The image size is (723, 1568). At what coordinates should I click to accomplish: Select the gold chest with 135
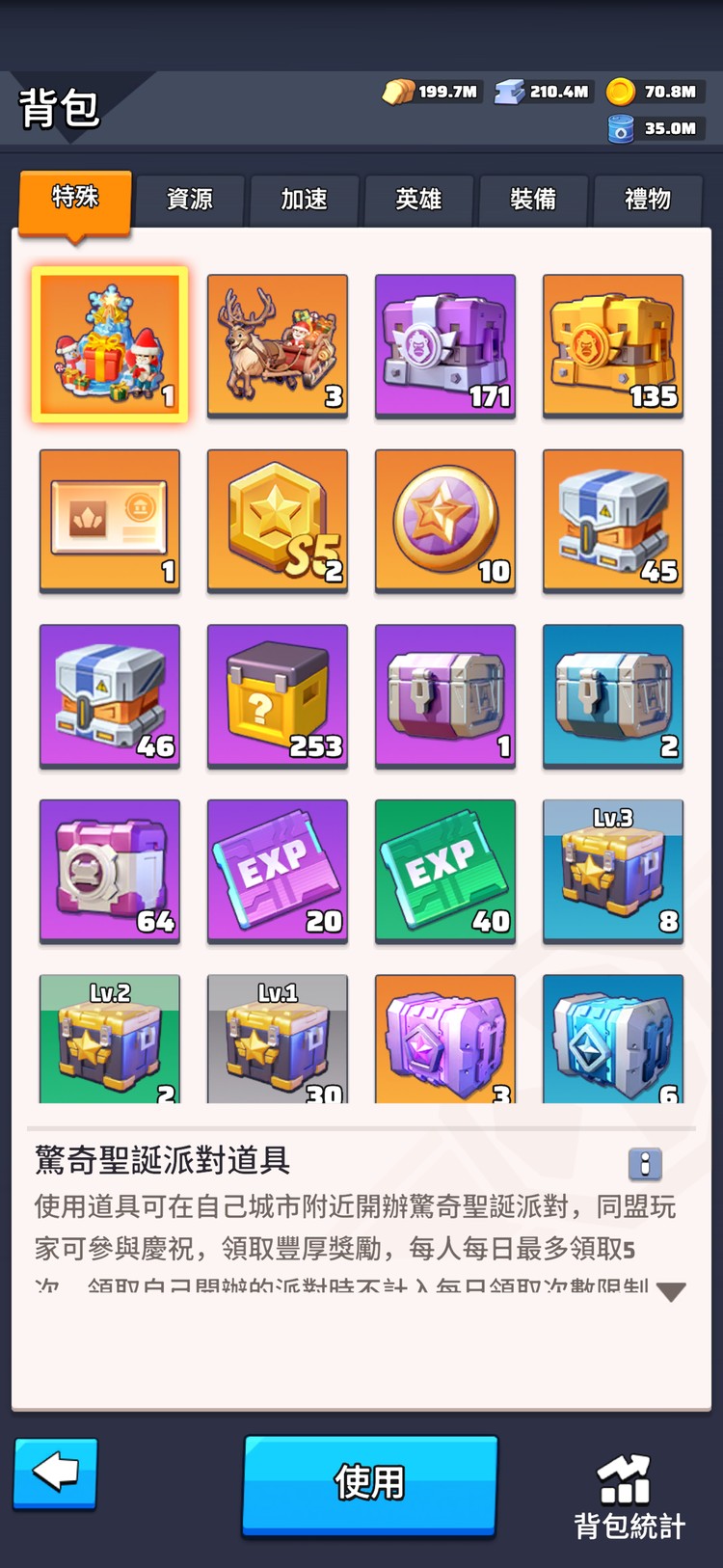pyautogui.click(x=613, y=345)
